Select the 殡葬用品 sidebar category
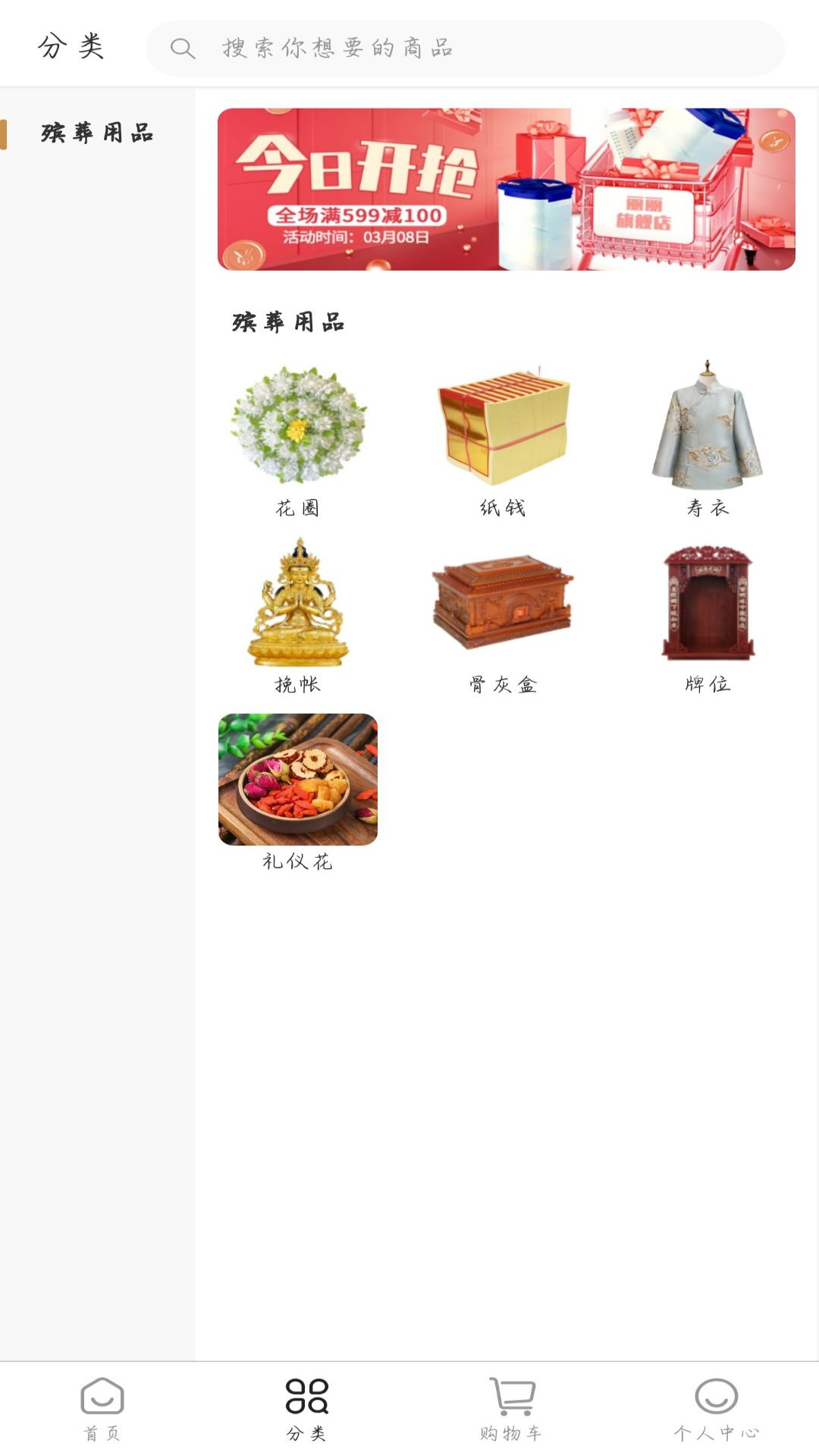Viewport: 819px width, 1456px height. [x=97, y=133]
